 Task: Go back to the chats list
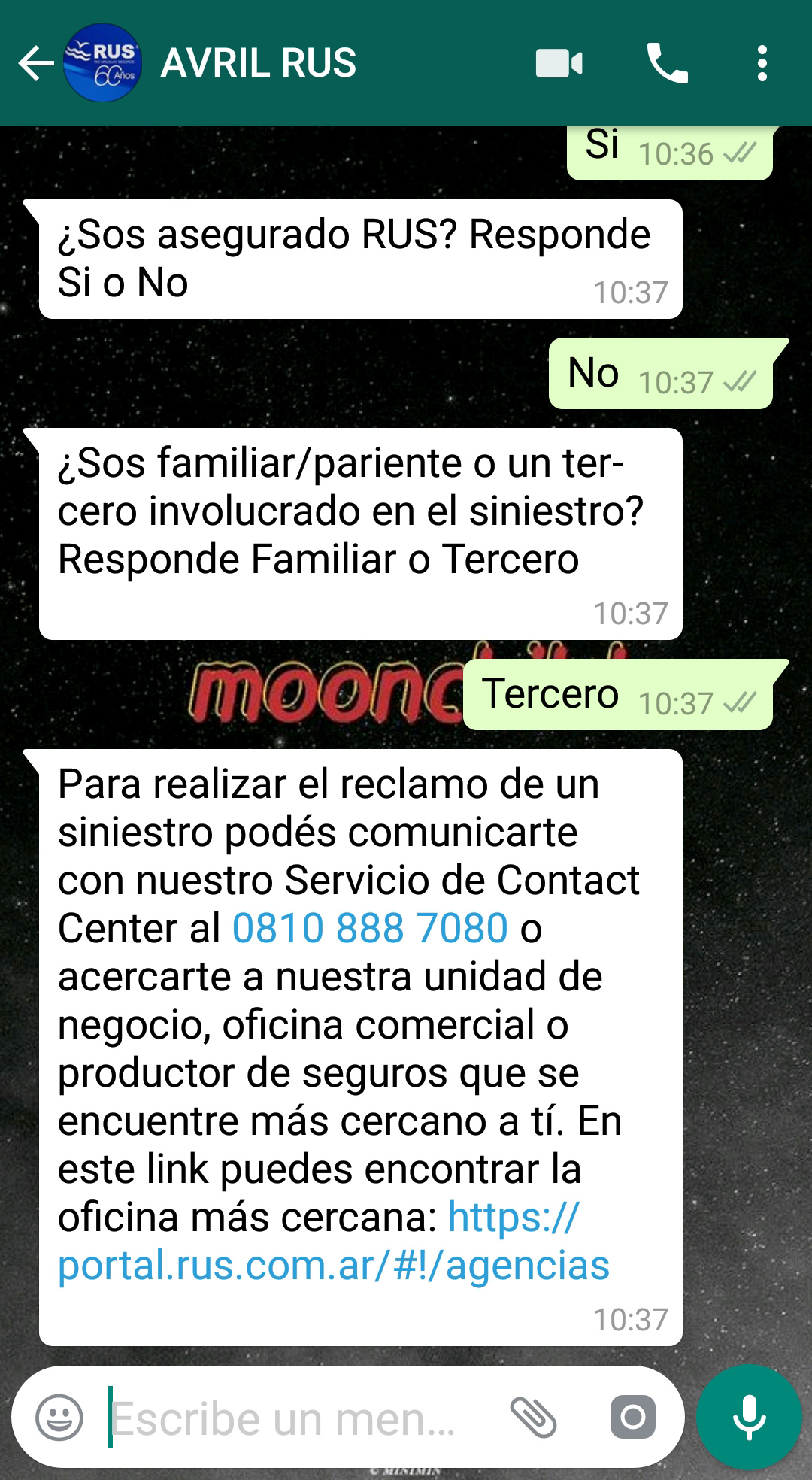(x=35, y=63)
